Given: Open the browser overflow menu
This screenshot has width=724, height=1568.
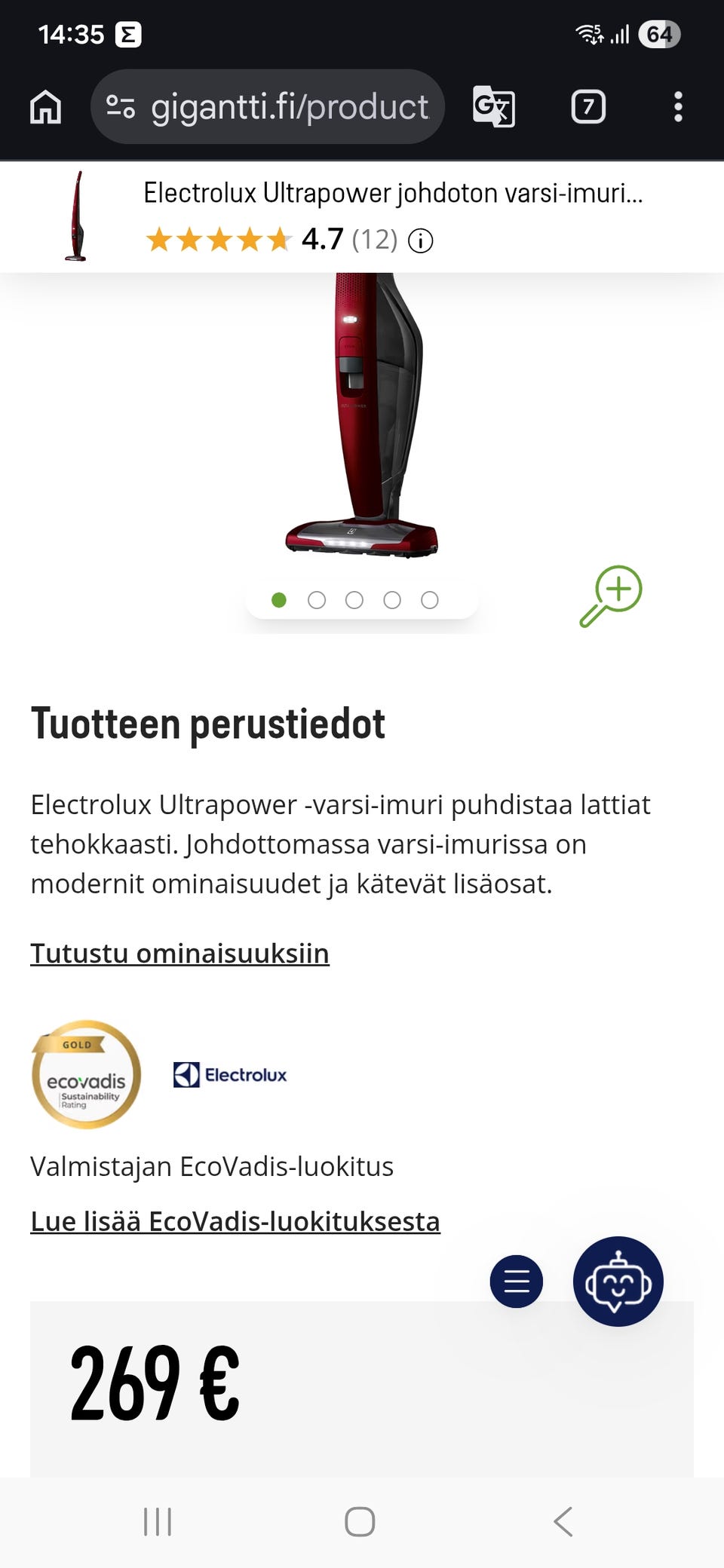Looking at the screenshot, I should point(678,106).
